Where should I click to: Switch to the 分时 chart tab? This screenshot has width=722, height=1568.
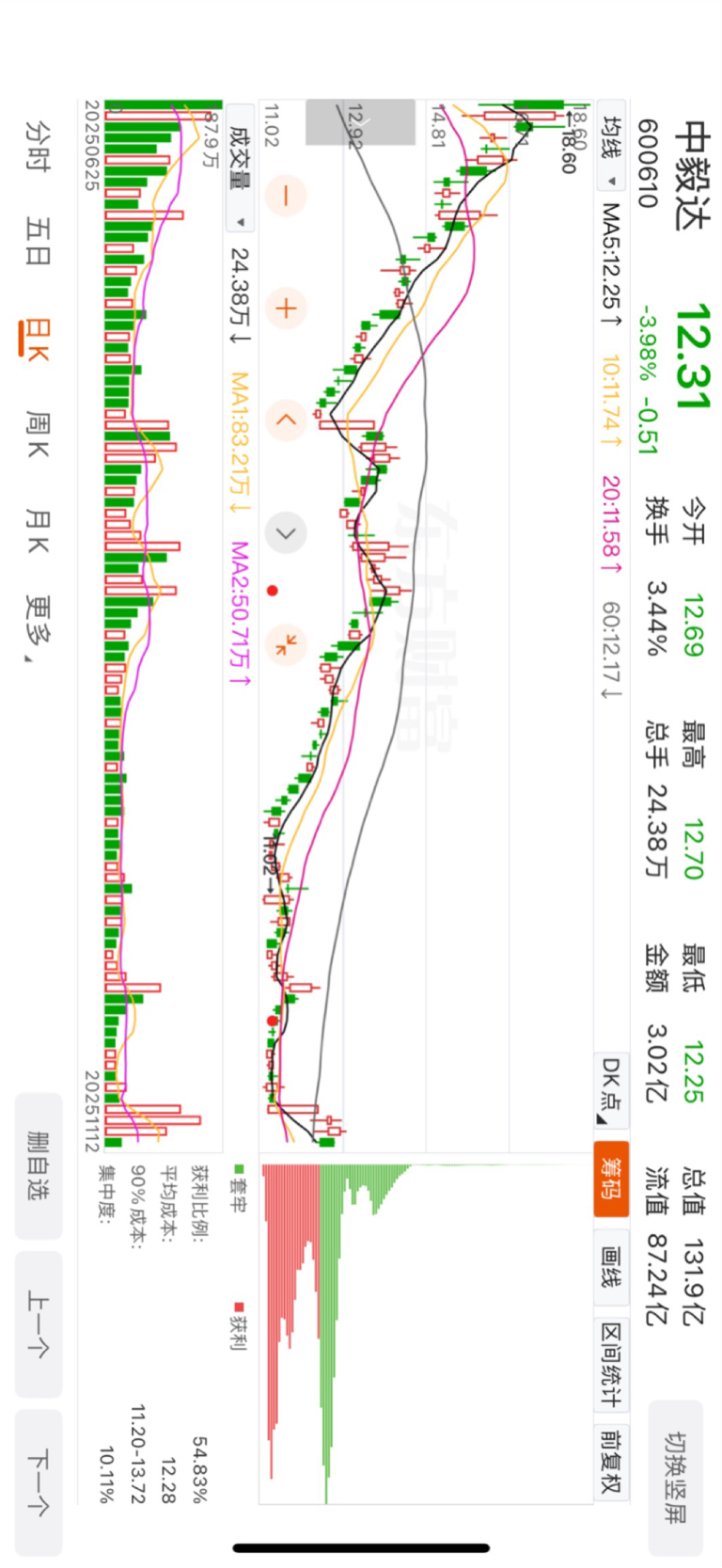pyautogui.click(x=38, y=146)
